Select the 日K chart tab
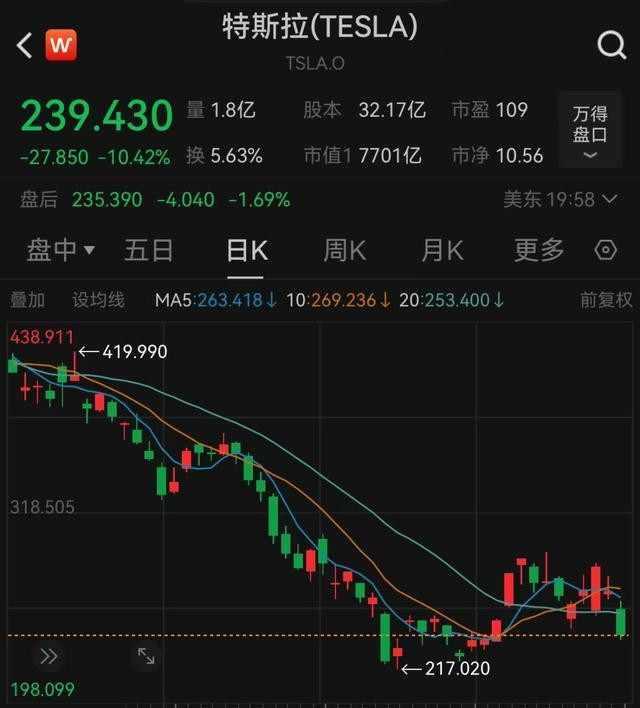Viewport: 640px width, 708px height. (x=247, y=250)
